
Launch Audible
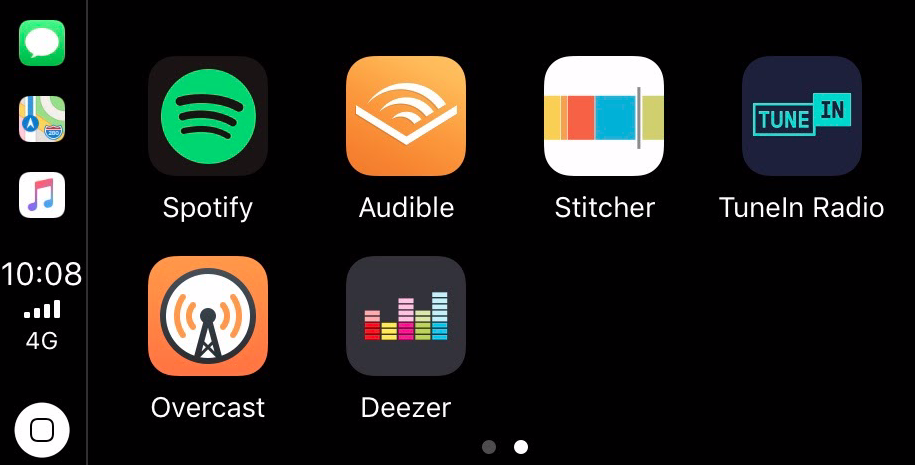pos(406,116)
